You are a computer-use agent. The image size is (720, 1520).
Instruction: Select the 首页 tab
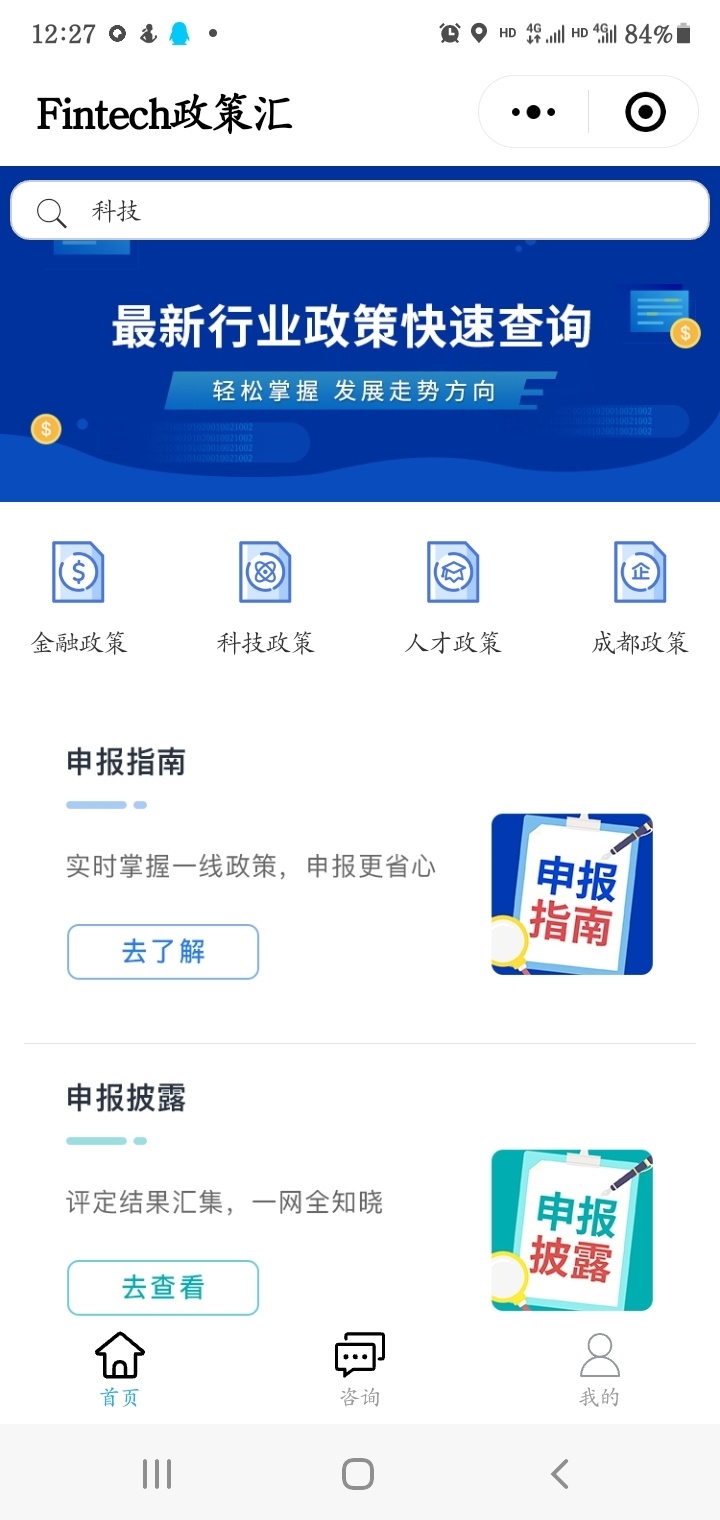pyautogui.click(x=120, y=1369)
